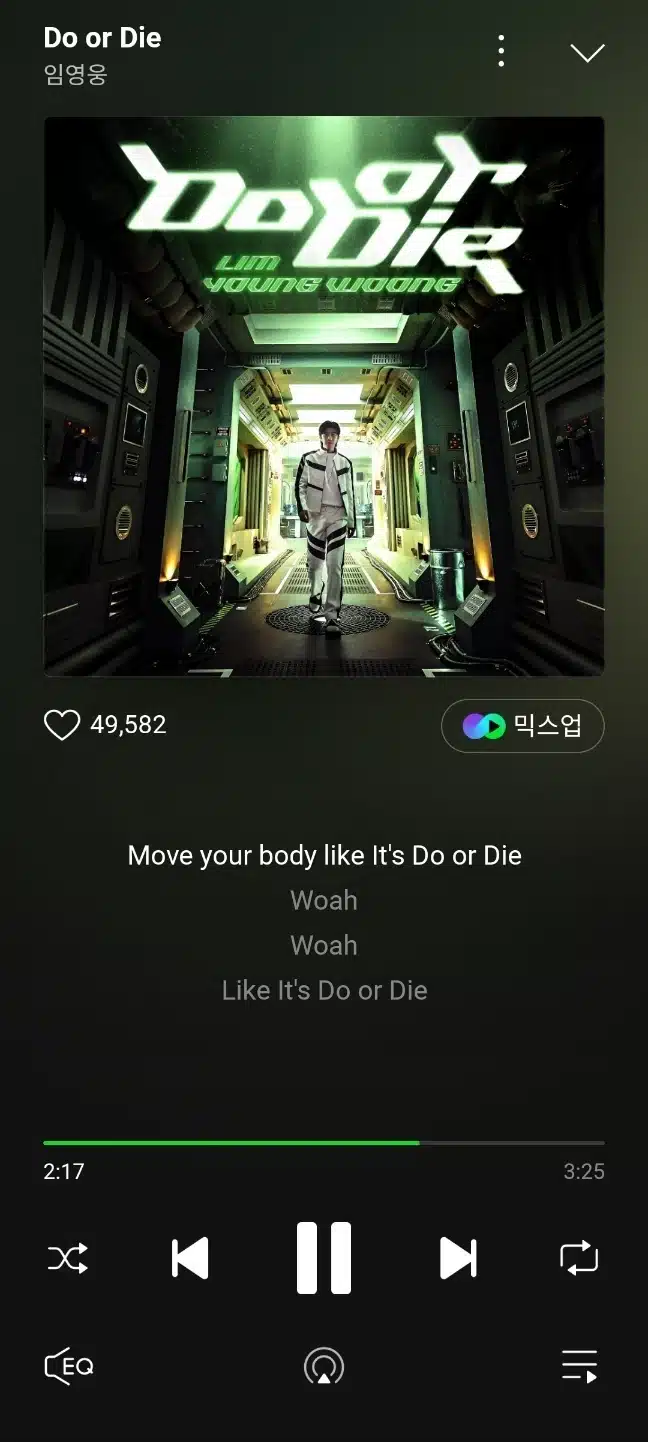Viewport: 648px width, 1442px height.
Task: Open the current playlist queue
Action: click(x=579, y=1366)
